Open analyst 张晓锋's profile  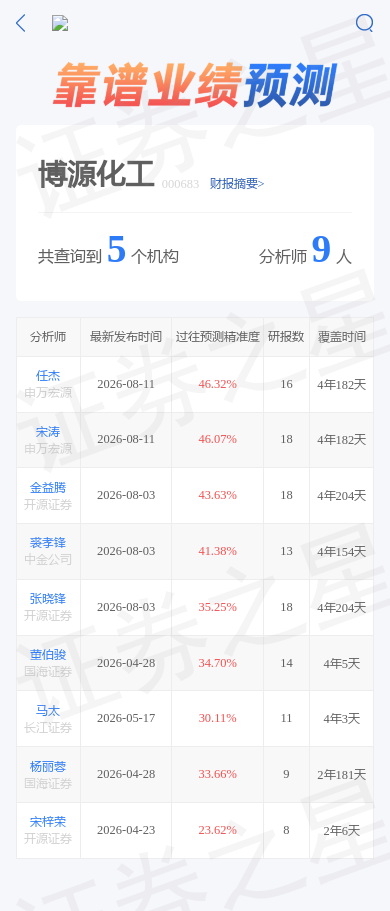(x=48, y=599)
